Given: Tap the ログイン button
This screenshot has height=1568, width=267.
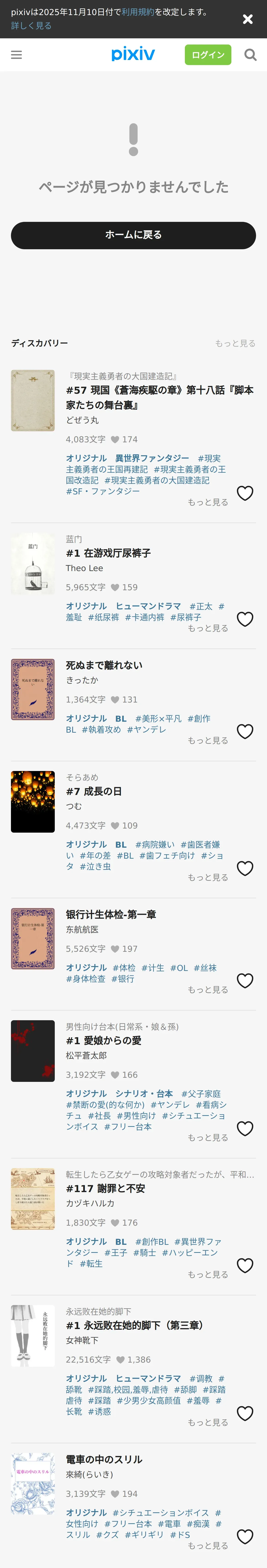Looking at the screenshot, I should (207, 55).
